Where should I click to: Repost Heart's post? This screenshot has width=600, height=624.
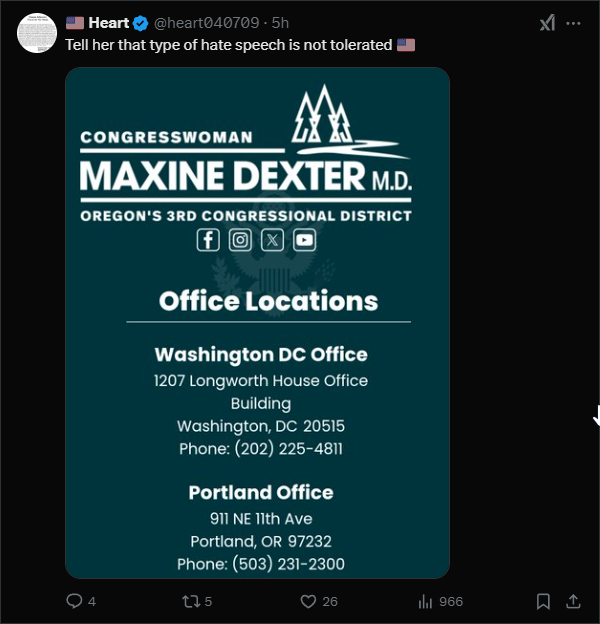[x=187, y=601]
